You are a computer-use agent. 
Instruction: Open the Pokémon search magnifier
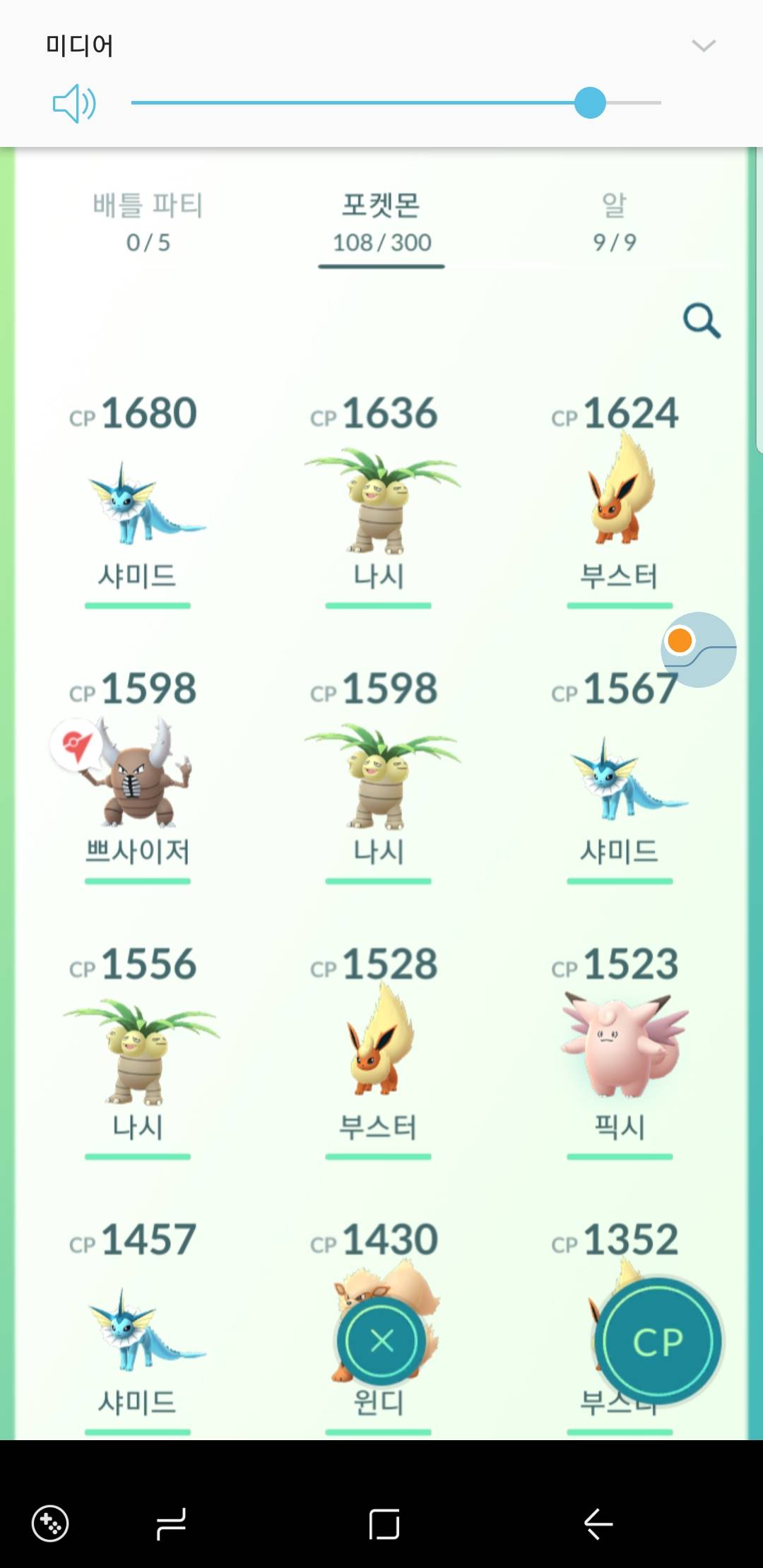[x=702, y=321]
